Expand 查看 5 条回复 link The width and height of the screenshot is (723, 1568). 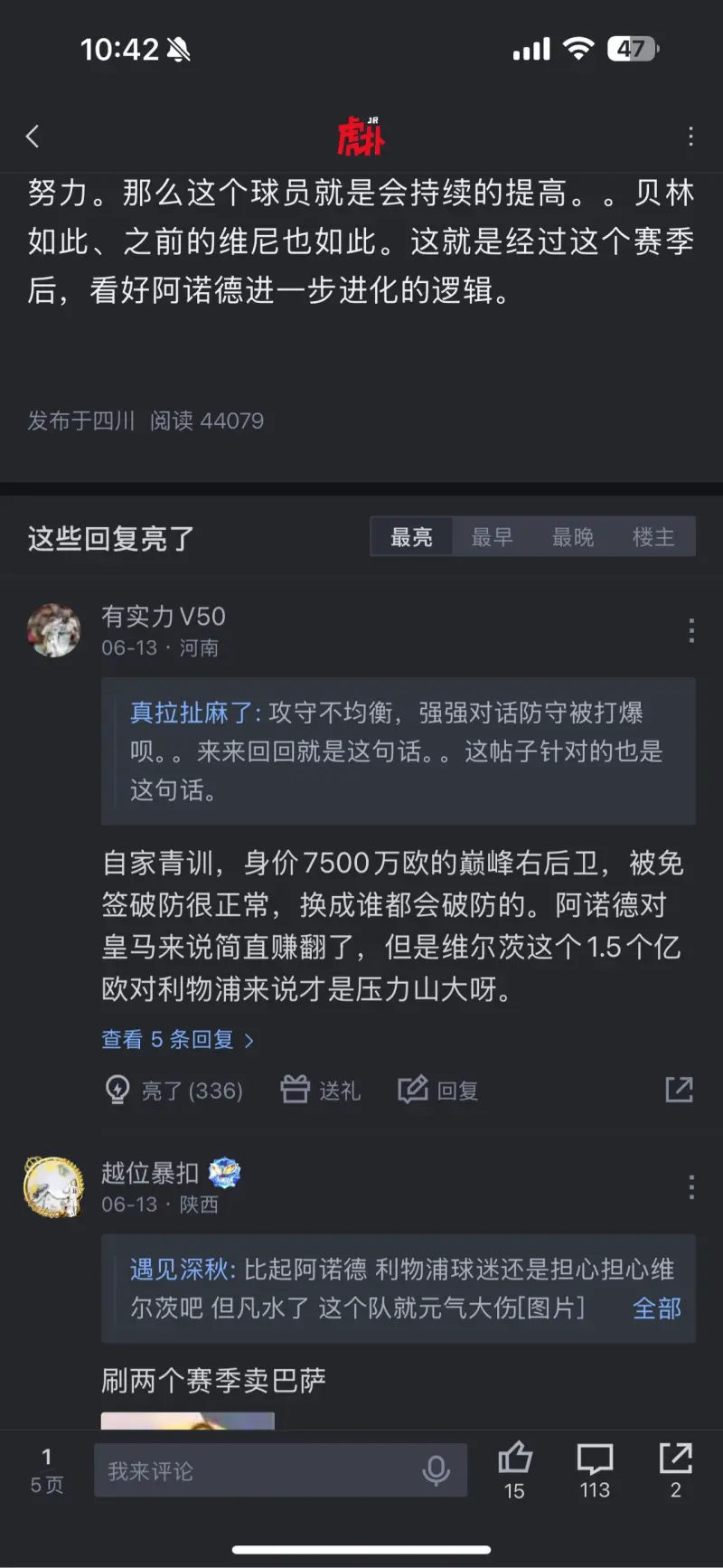point(177,1040)
